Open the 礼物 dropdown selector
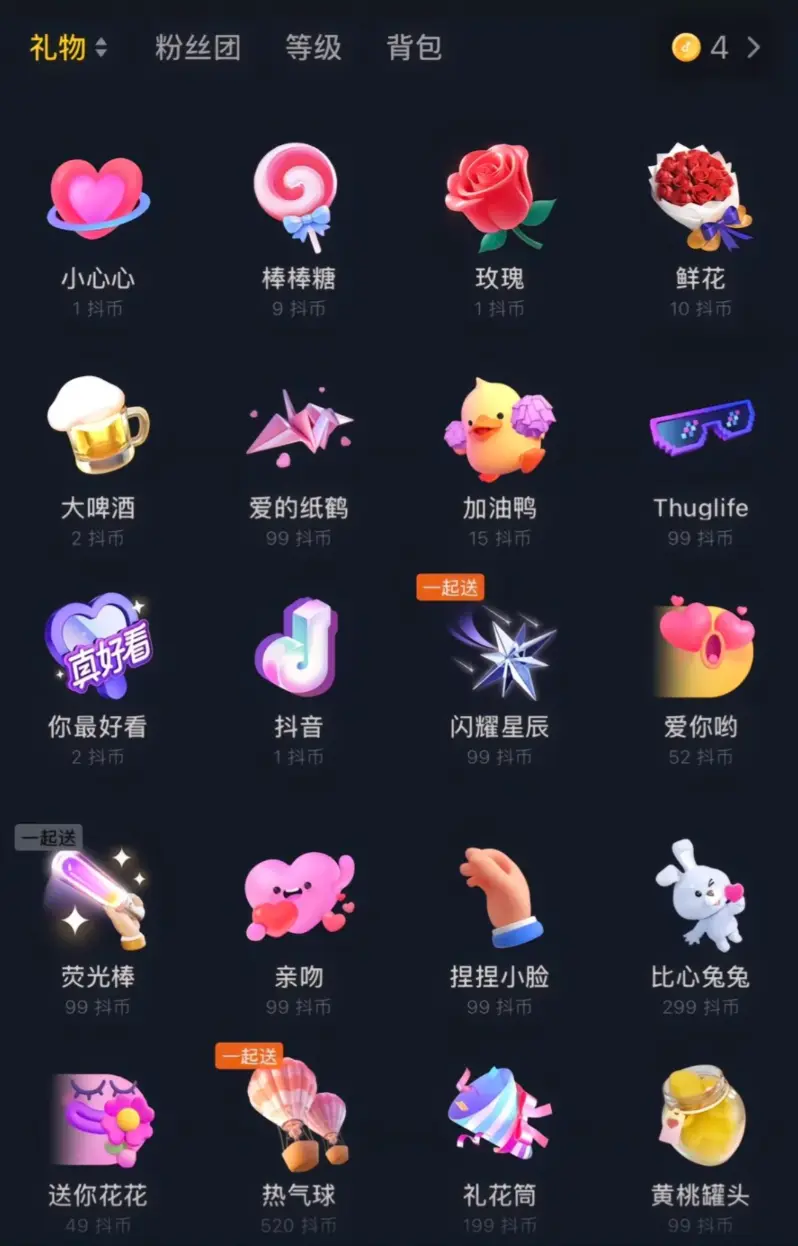 (x=68, y=47)
